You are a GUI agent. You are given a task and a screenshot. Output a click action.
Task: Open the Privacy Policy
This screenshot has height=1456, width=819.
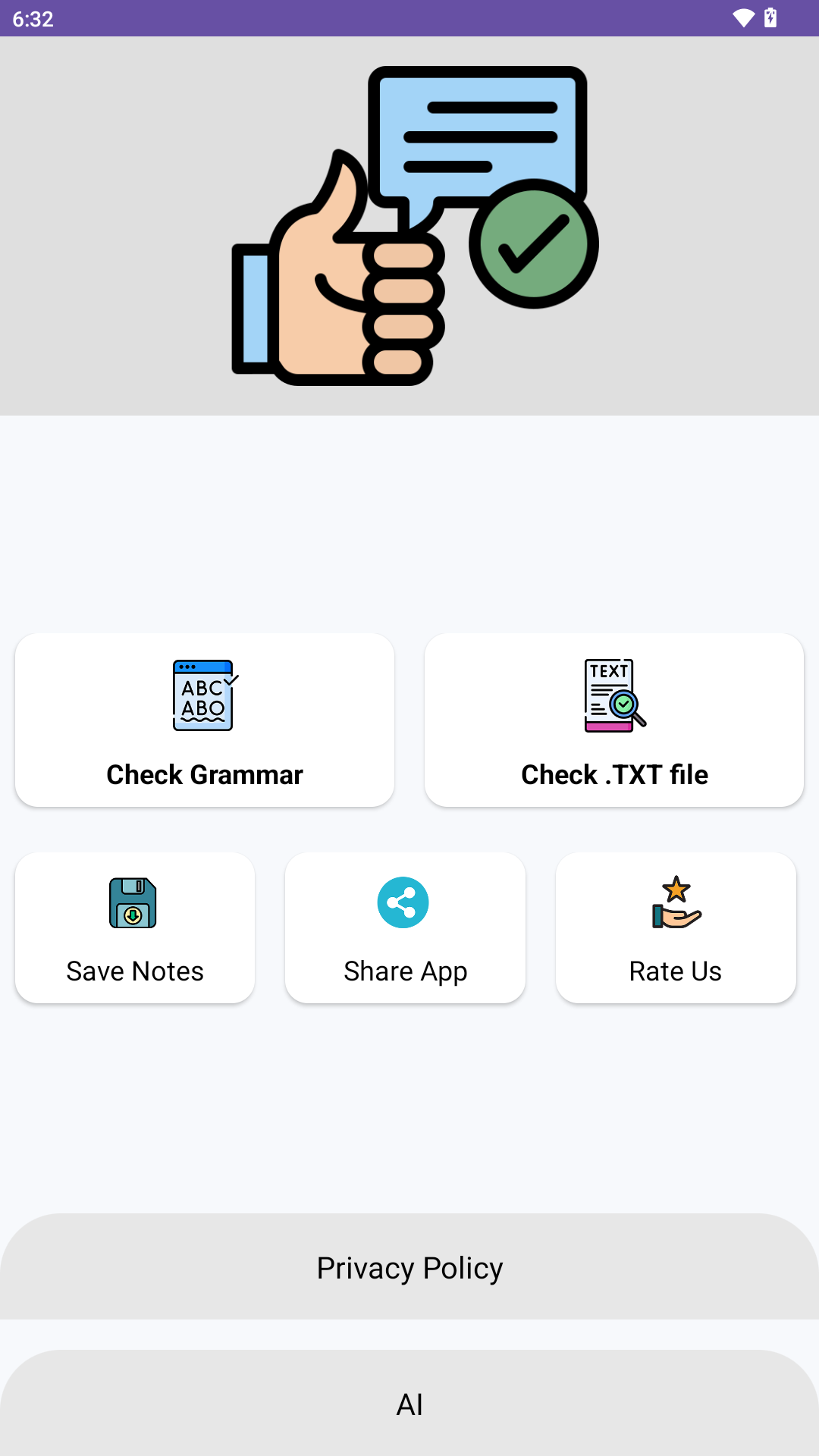point(409,1266)
